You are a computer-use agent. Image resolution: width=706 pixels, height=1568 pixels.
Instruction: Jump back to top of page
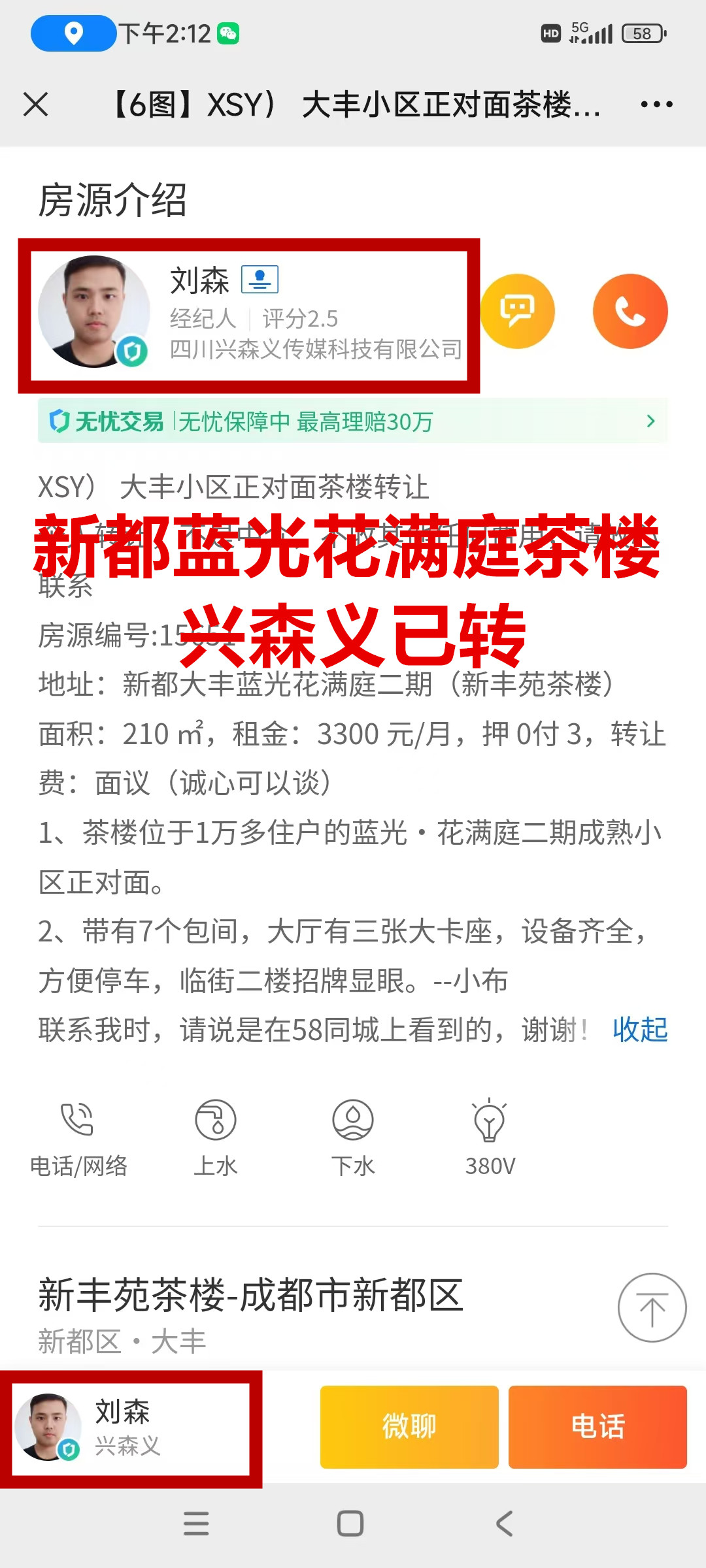(x=652, y=1307)
